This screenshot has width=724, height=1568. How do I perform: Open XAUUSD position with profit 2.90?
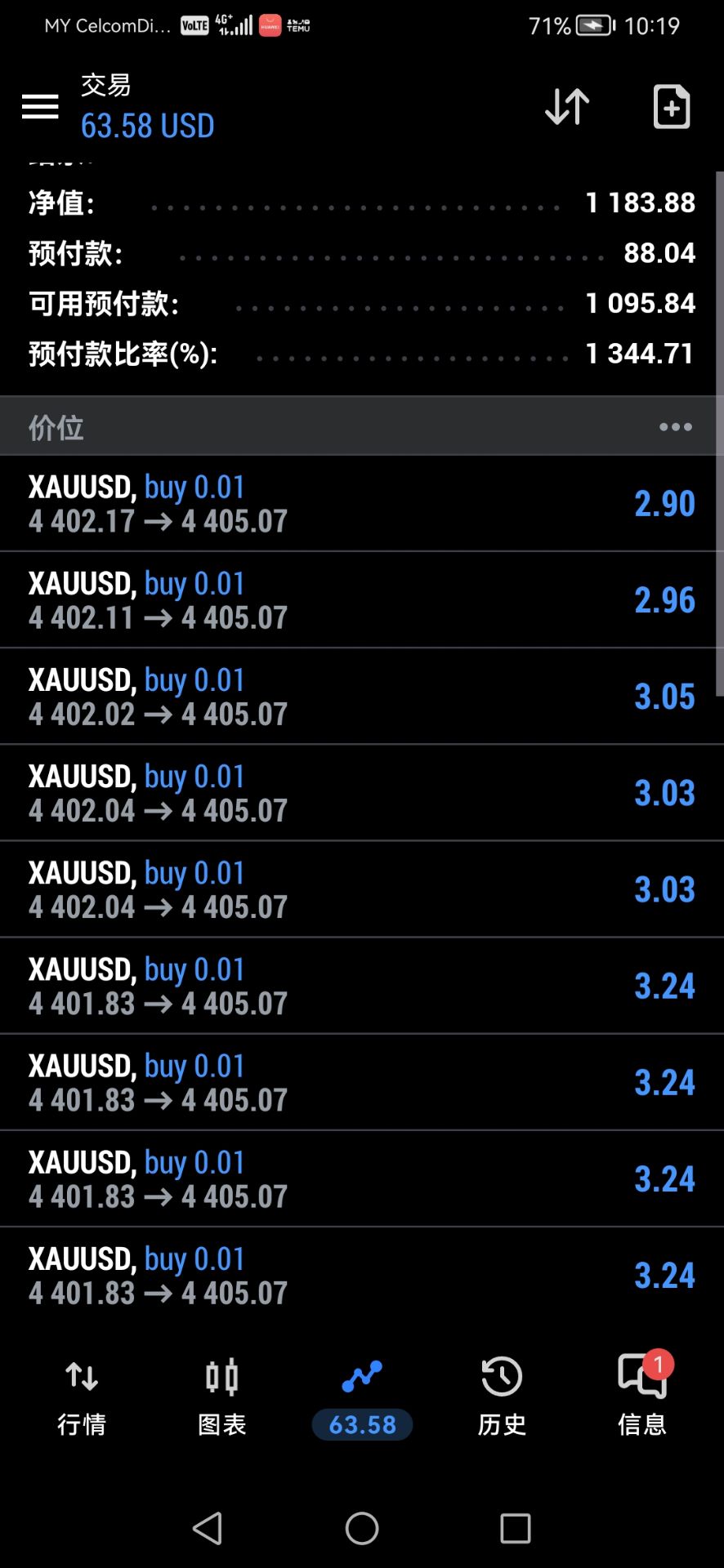pos(362,504)
